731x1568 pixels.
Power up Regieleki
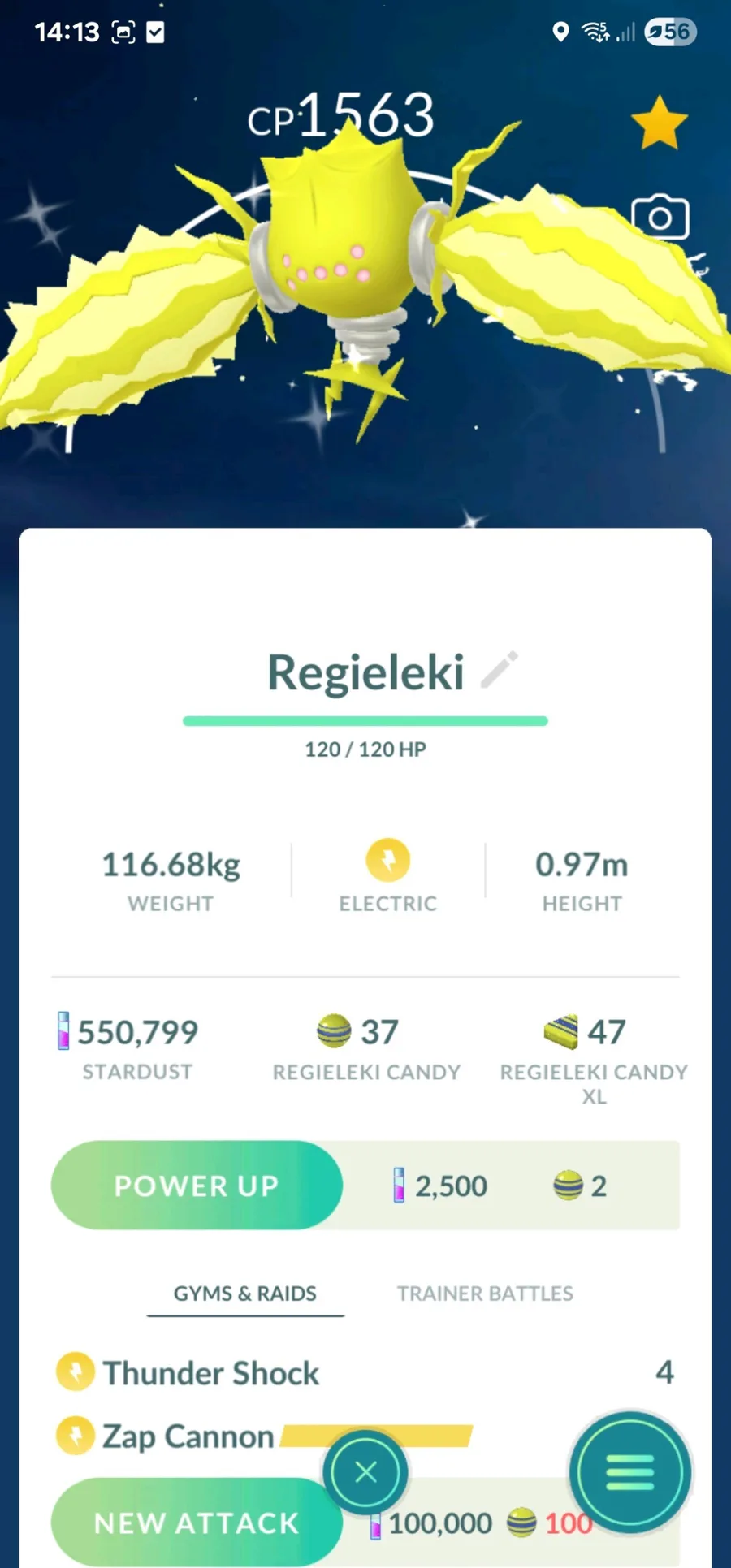[197, 1186]
